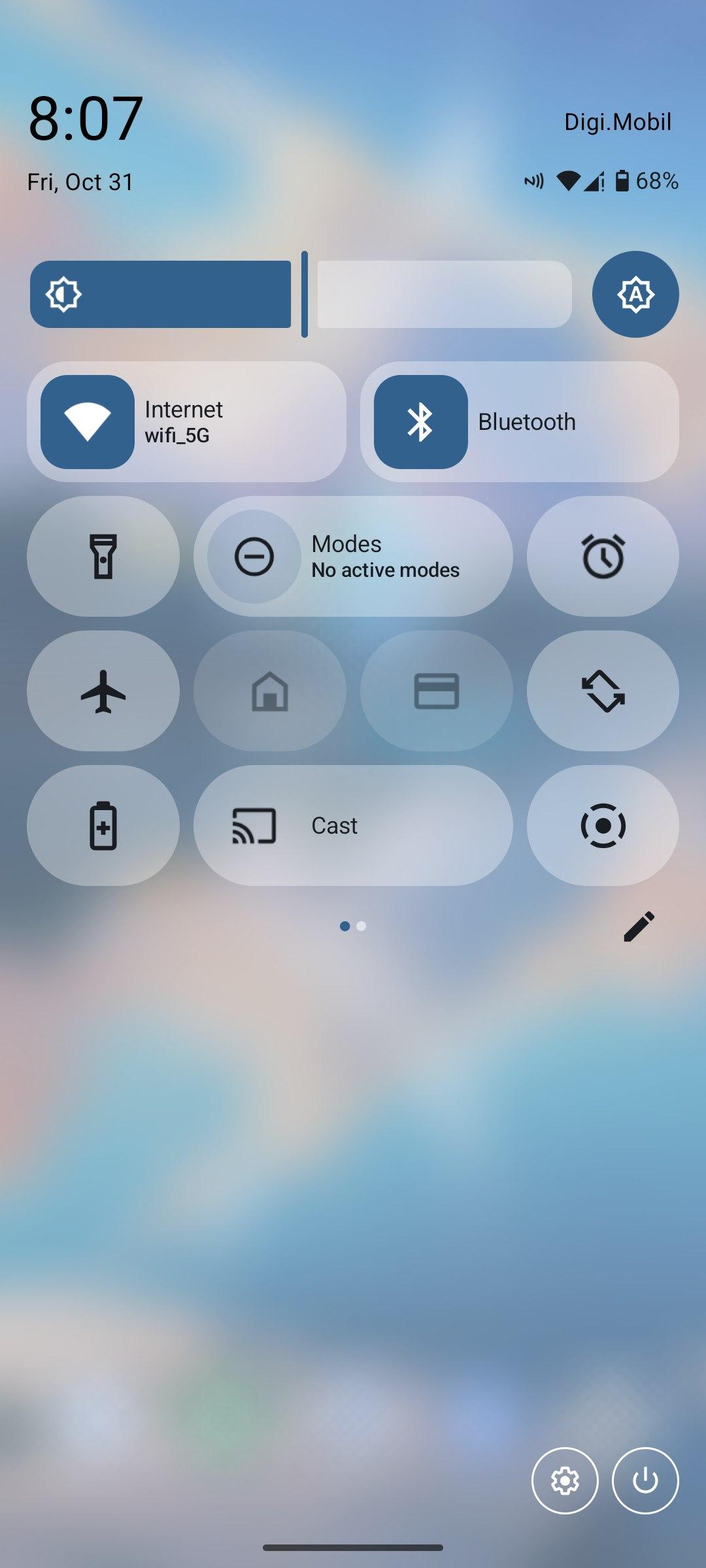Image resolution: width=706 pixels, height=1568 pixels.
Task: Open the home controls tile
Action: point(270,691)
